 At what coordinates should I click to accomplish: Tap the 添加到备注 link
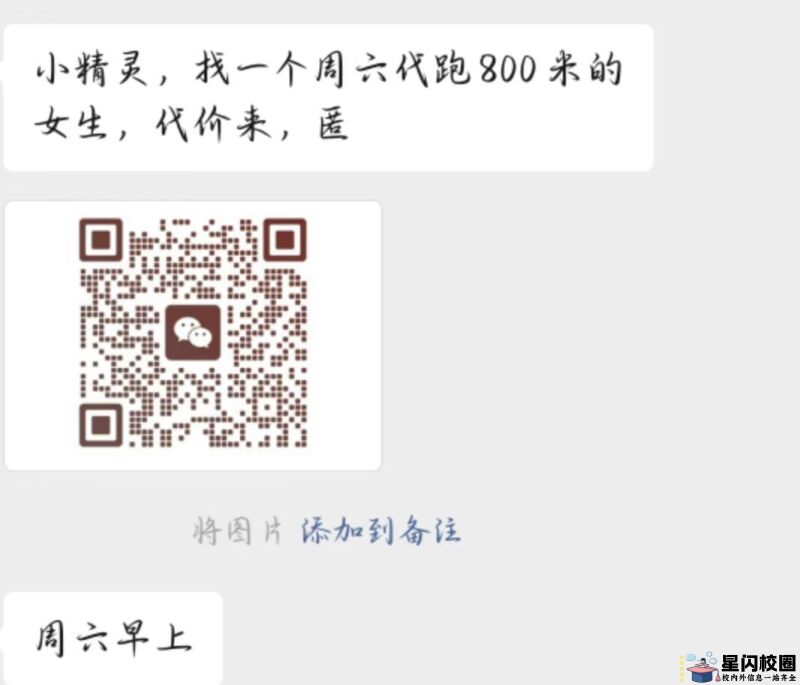pos(380,530)
